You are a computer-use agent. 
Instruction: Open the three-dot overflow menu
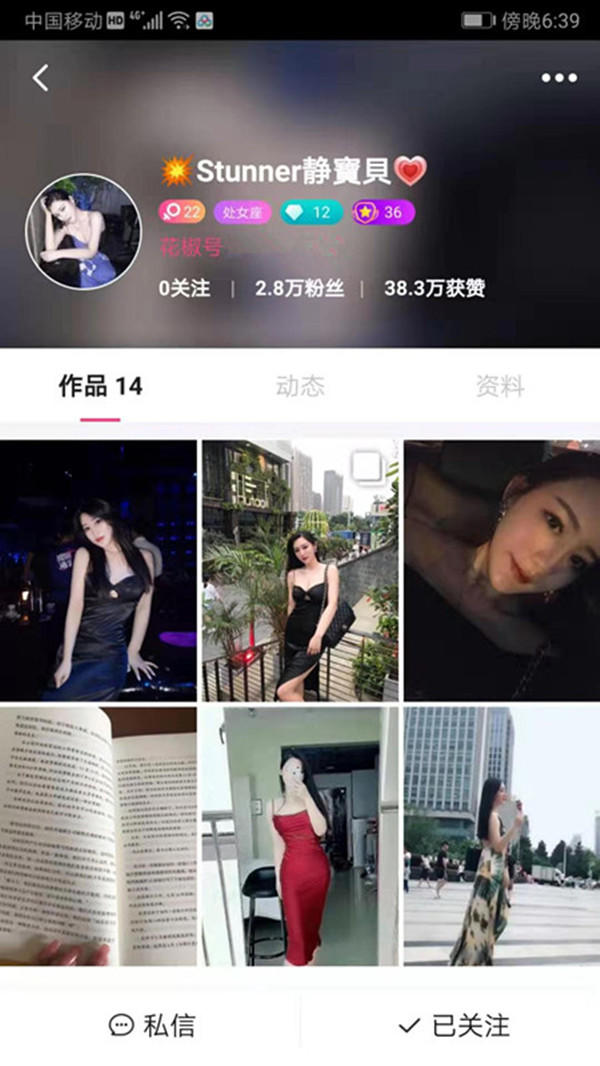pyautogui.click(x=559, y=78)
